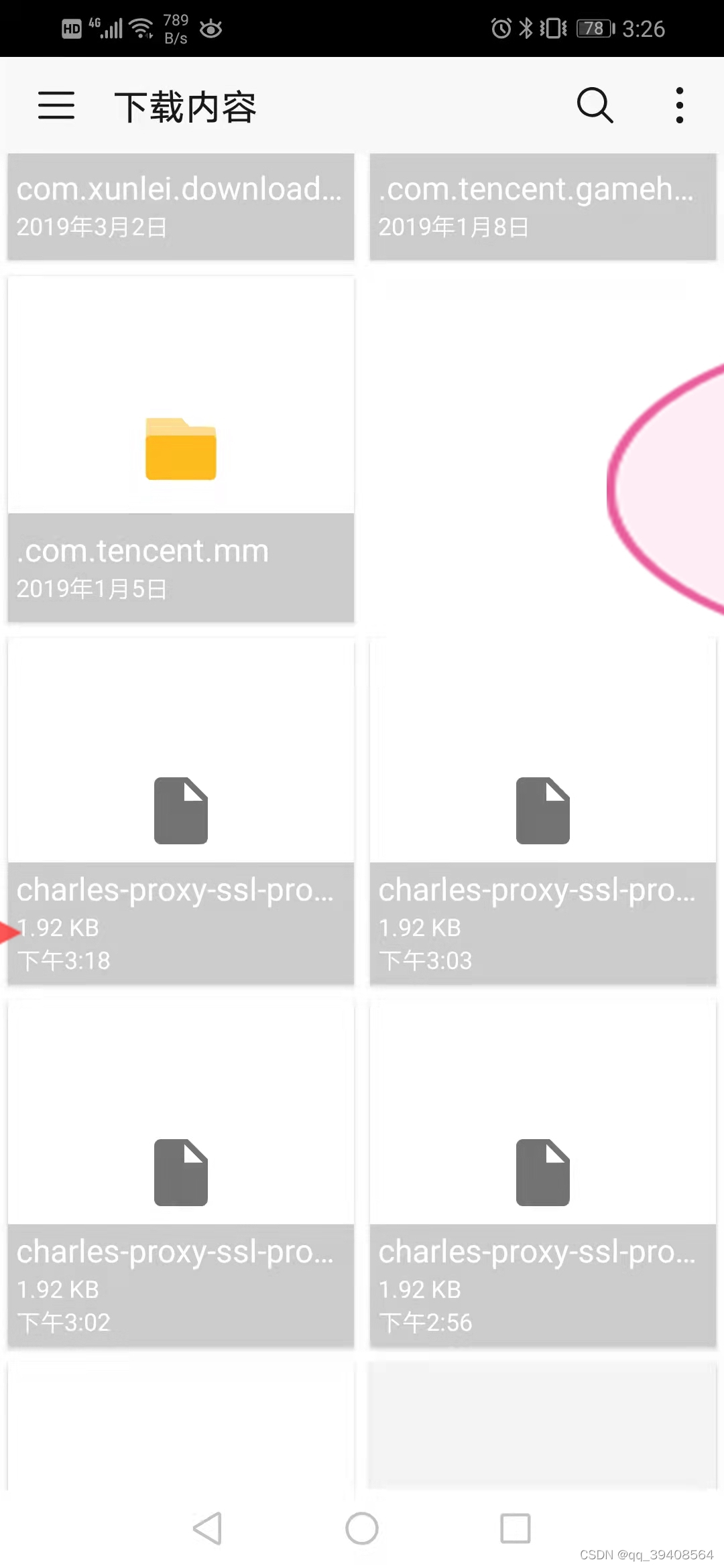Search the downloads list

click(595, 106)
